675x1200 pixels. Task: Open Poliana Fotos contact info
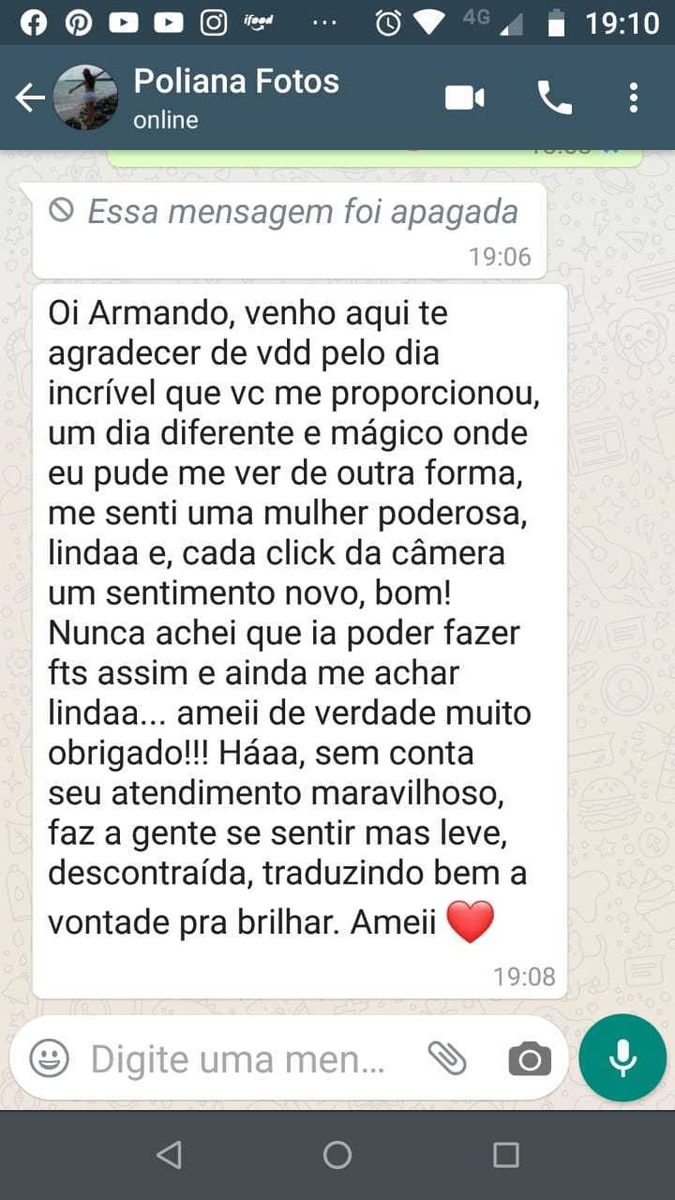[236, 97]
